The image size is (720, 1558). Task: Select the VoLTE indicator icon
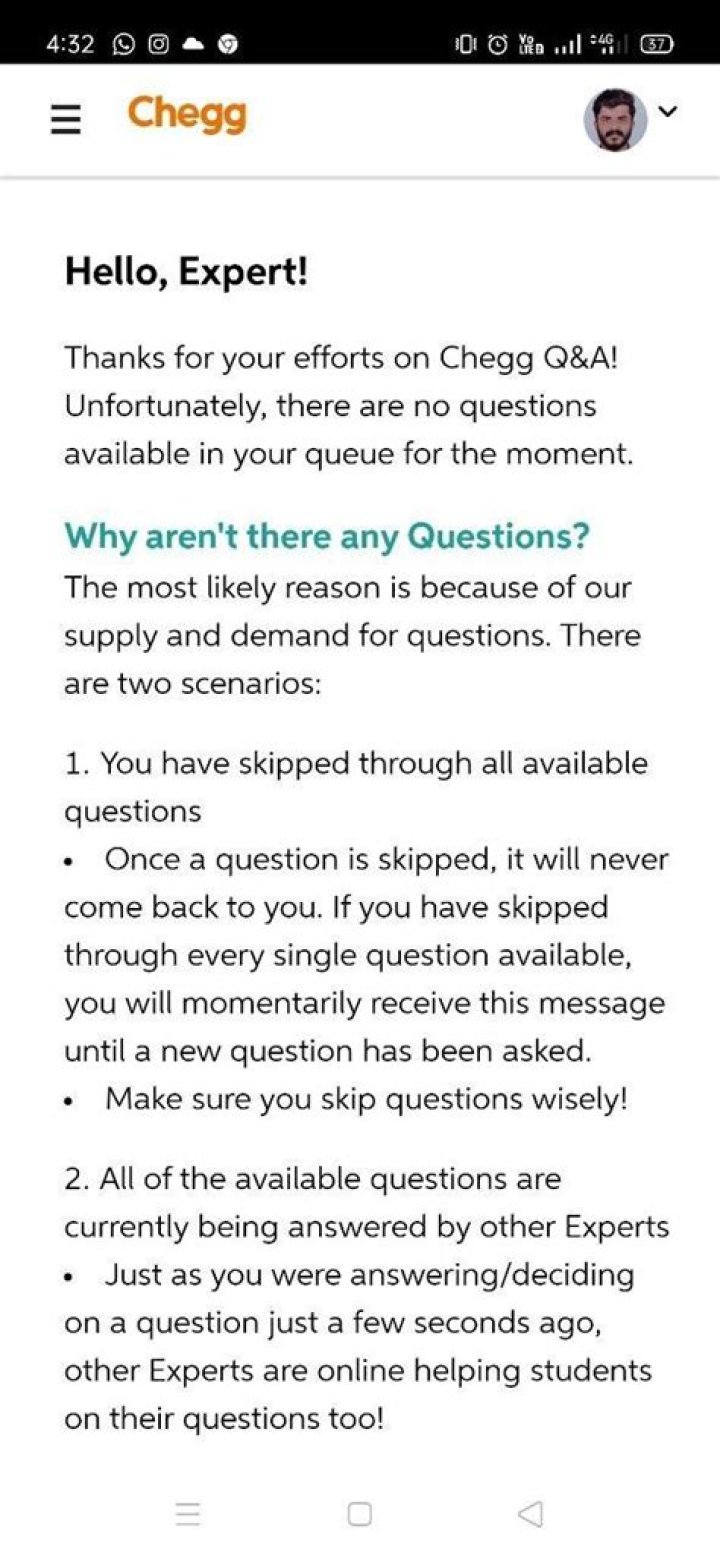(x=527, y=42)
